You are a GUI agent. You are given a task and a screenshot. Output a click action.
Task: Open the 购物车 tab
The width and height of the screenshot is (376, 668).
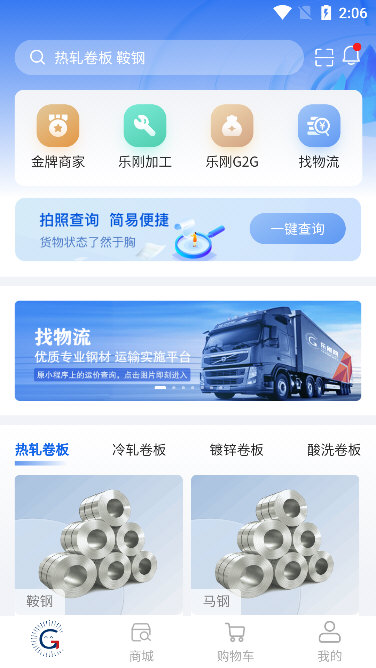(235, 642)
